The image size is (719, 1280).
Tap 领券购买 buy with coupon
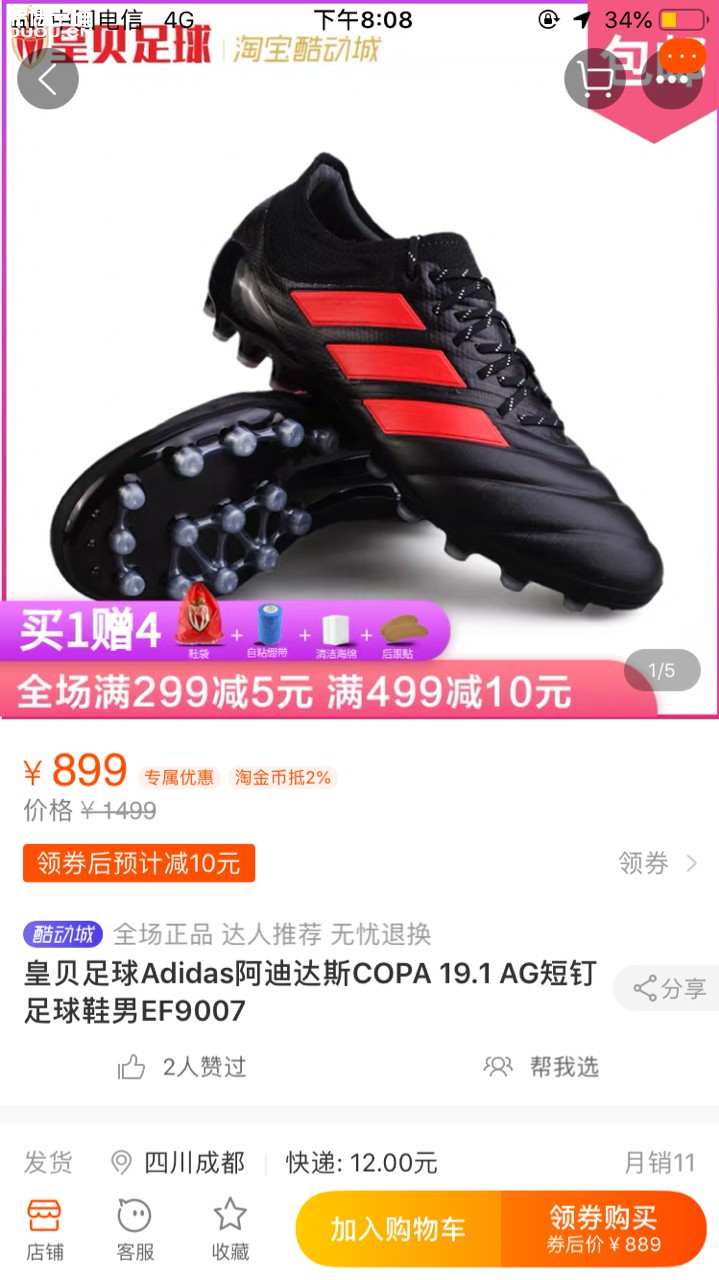[x=603, y=1229]
